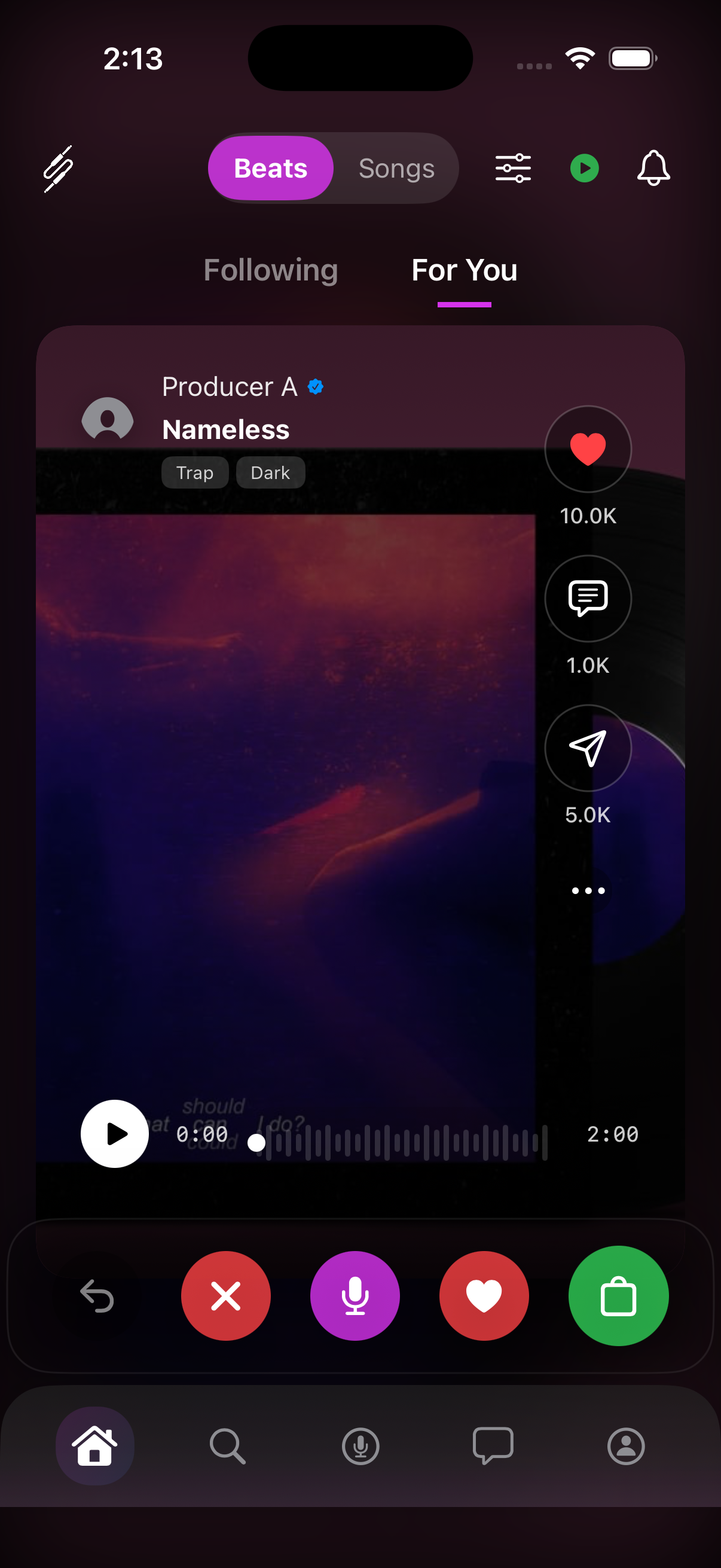
Task: Dismiss the beat with the red X button
Action: (x=226, y=1296)
